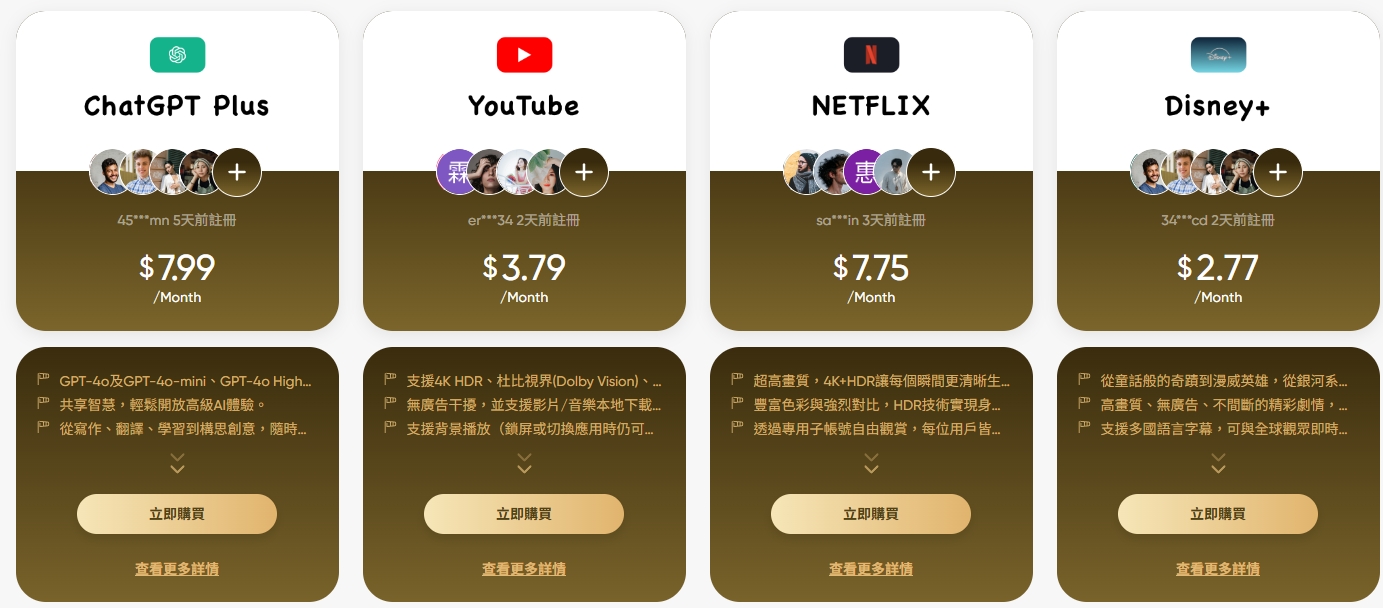
Task: Join the YouTube group via plus icon
Action: [x=584, y=172]
